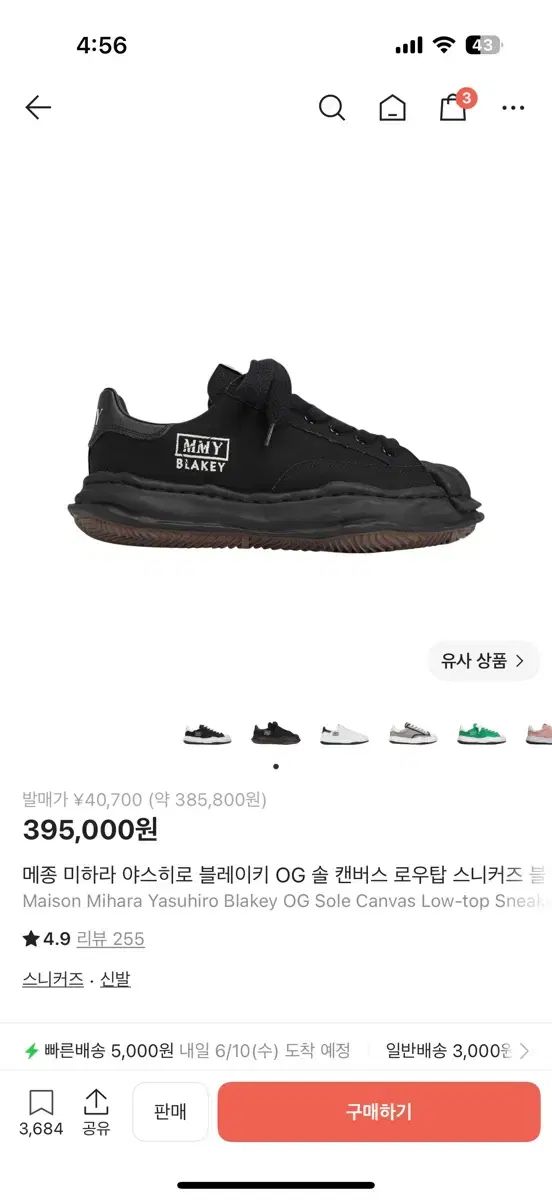Open the 스니커즈 category link
The image size is (552, 1200).
(x=53, y=979)
